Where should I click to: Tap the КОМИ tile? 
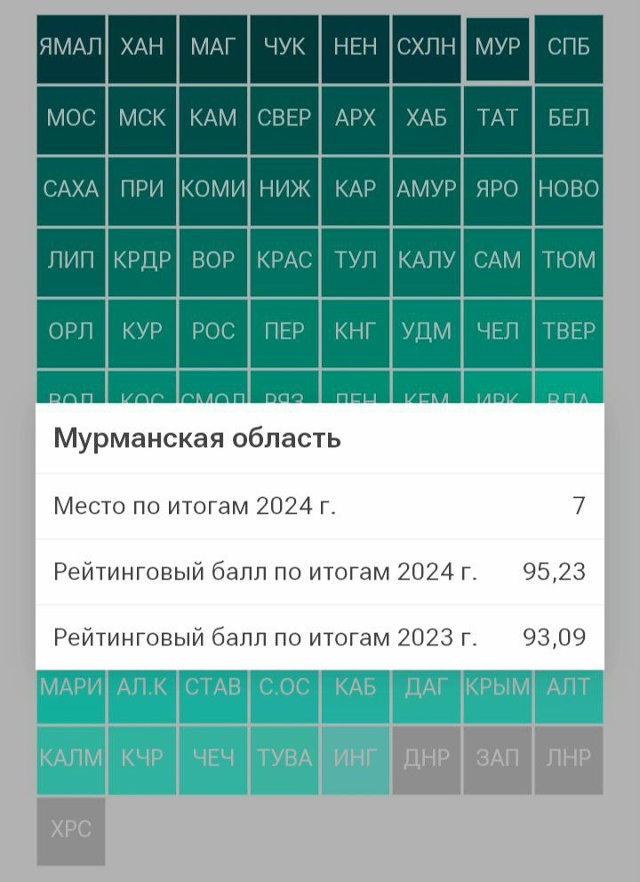(x=213, y=190)
